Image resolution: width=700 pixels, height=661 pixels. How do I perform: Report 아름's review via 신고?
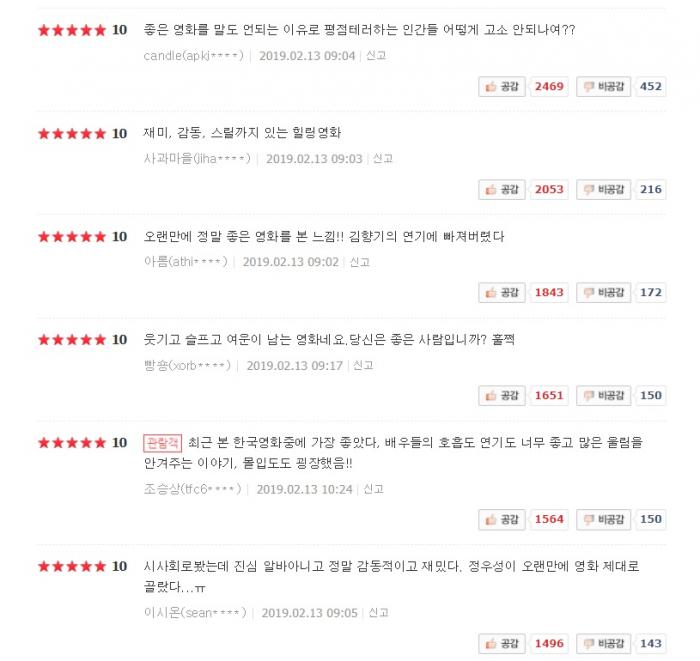click(x=360, y=262)
